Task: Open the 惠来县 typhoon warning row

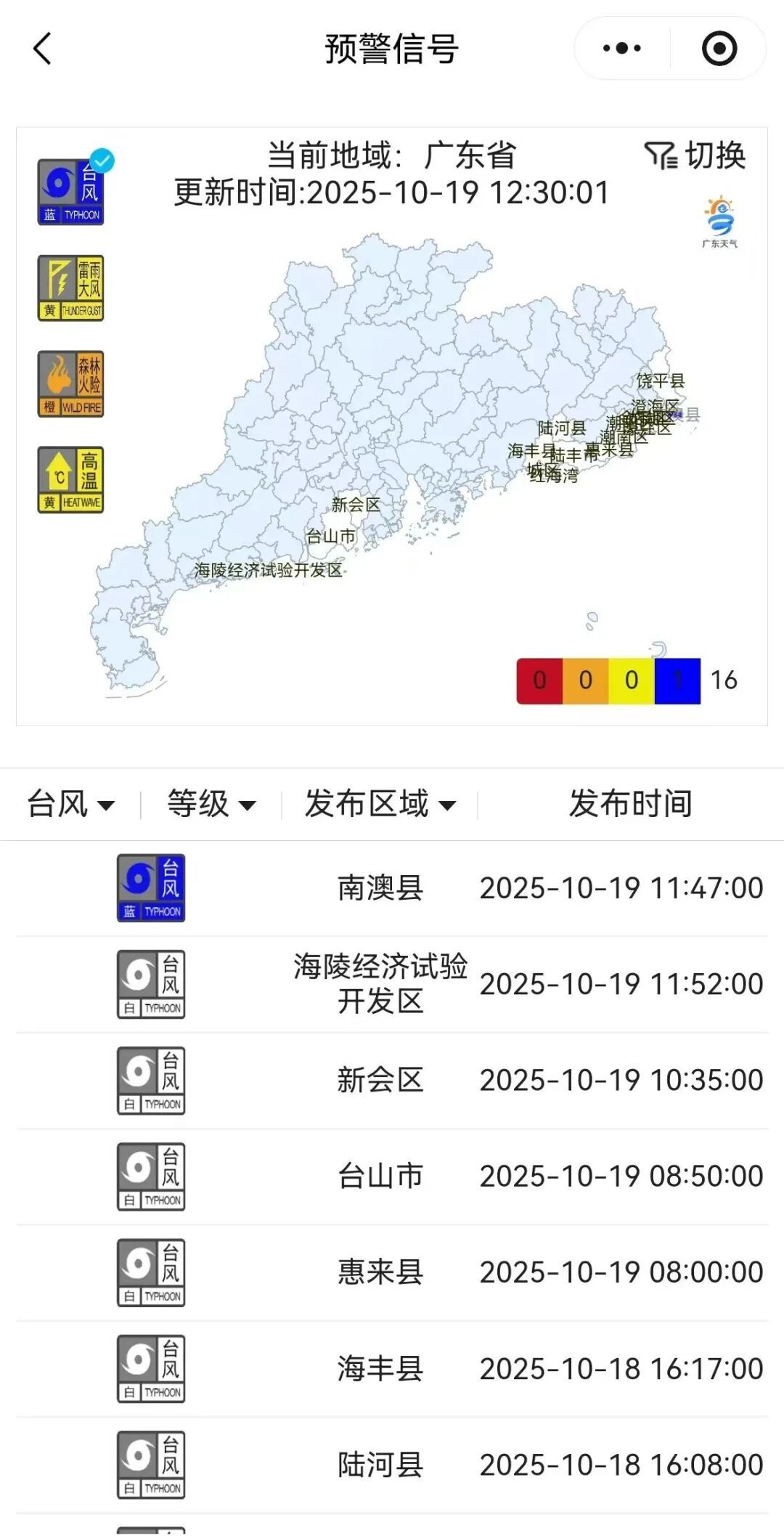Action: (392, 1272)
